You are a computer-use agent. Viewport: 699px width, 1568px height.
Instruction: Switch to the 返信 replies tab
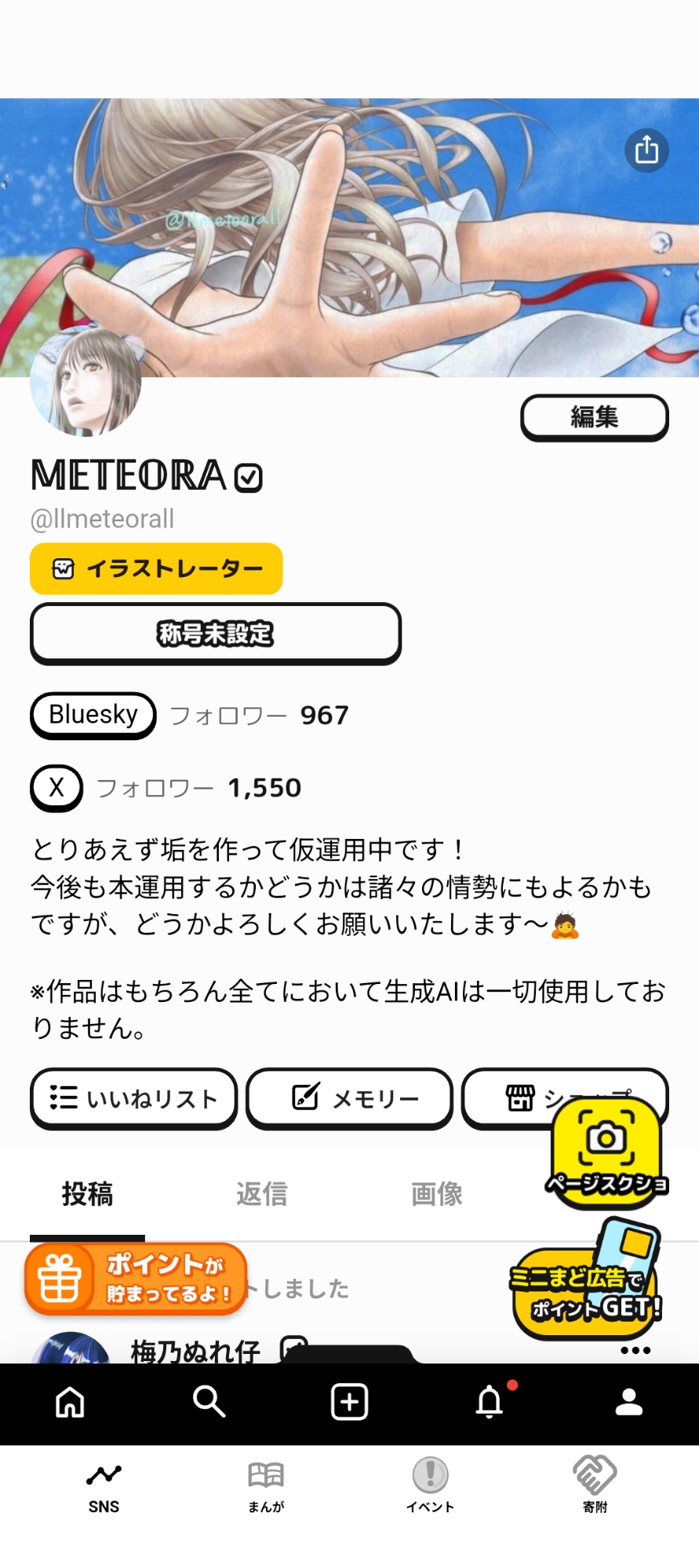(262, 1194)
